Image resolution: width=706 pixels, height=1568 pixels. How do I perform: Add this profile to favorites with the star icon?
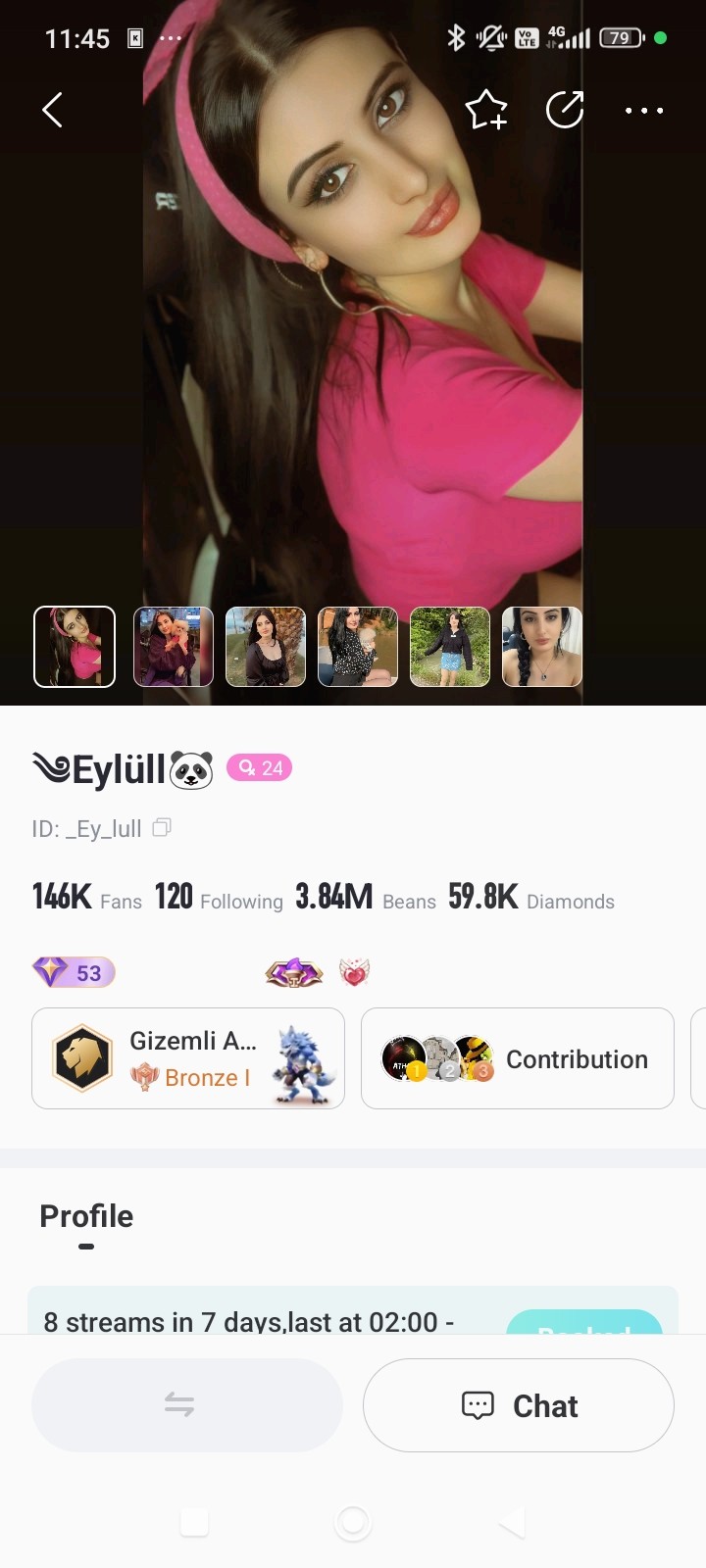(486, 110)
